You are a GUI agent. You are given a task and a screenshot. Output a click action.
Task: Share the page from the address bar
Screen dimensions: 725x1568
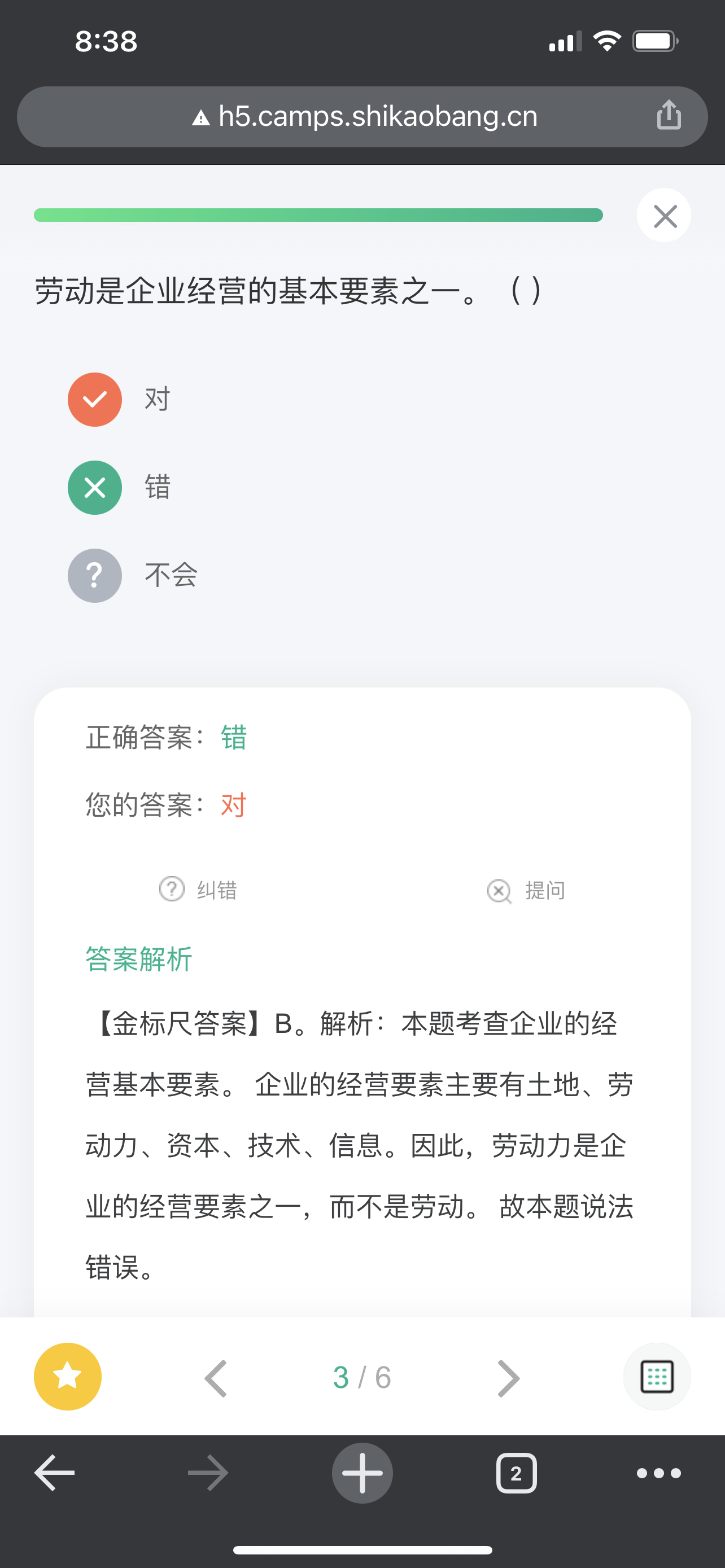[669, 115]
